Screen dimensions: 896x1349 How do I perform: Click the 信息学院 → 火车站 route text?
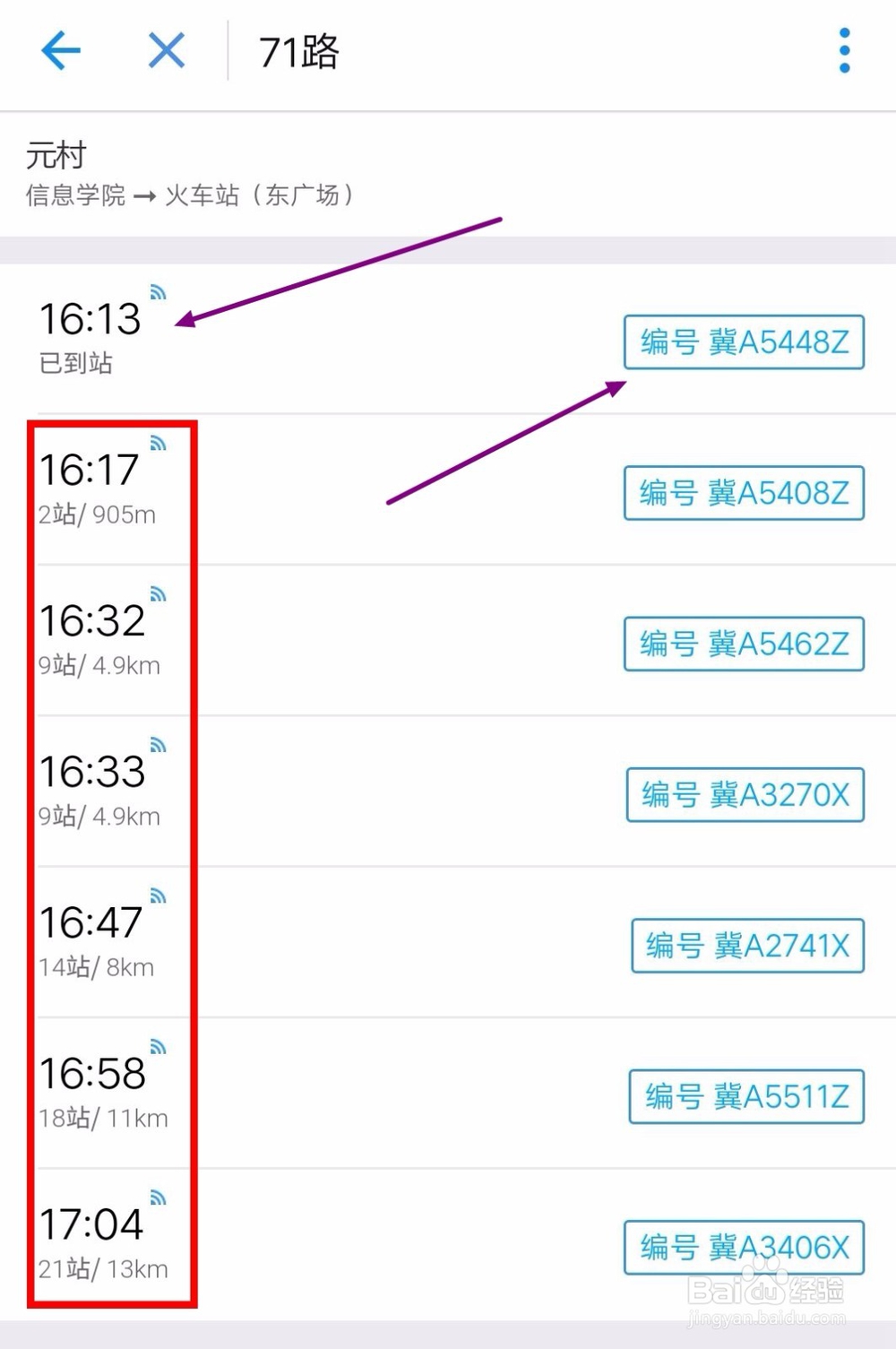(x=190, y=195)
